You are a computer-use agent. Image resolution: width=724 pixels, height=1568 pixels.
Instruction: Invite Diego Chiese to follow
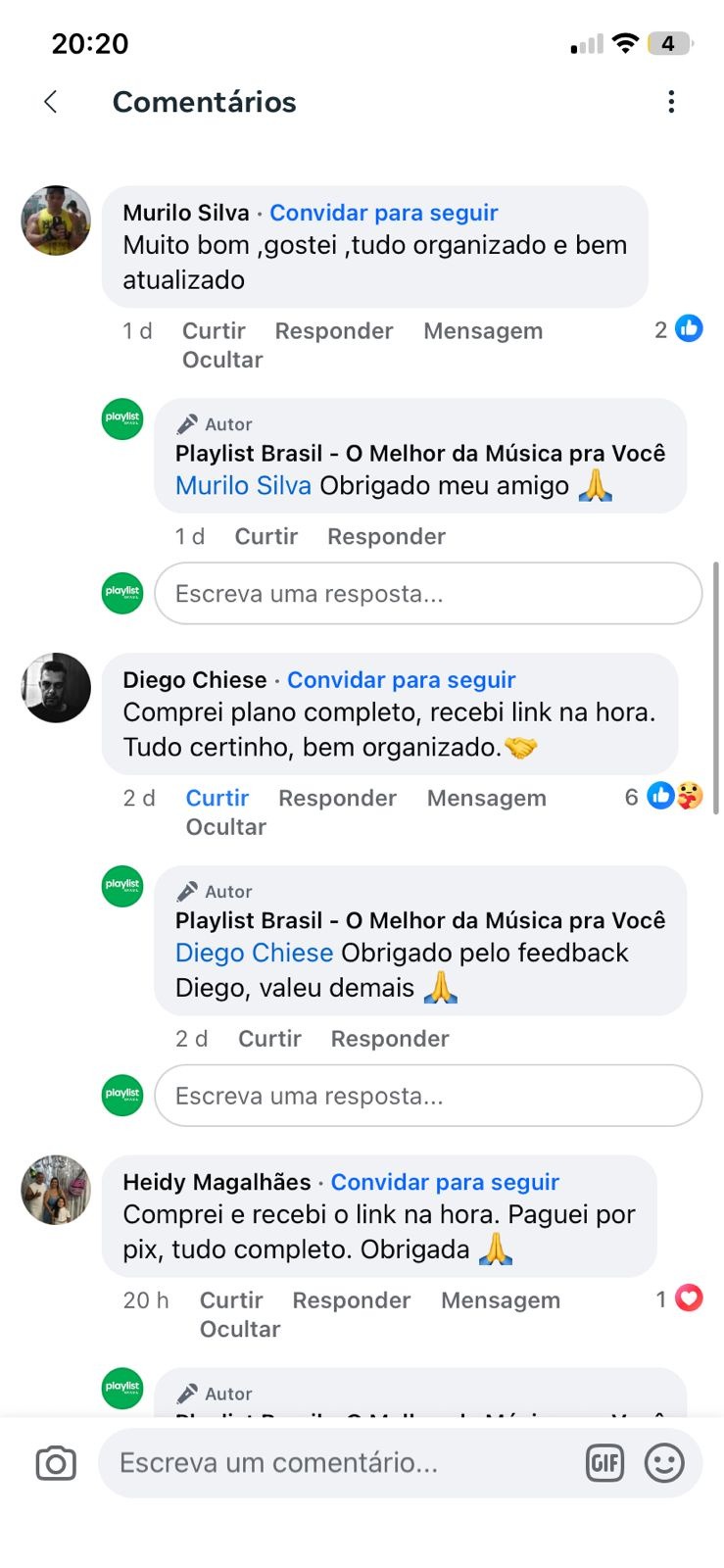pyautogui.click(x=401, y=680)
